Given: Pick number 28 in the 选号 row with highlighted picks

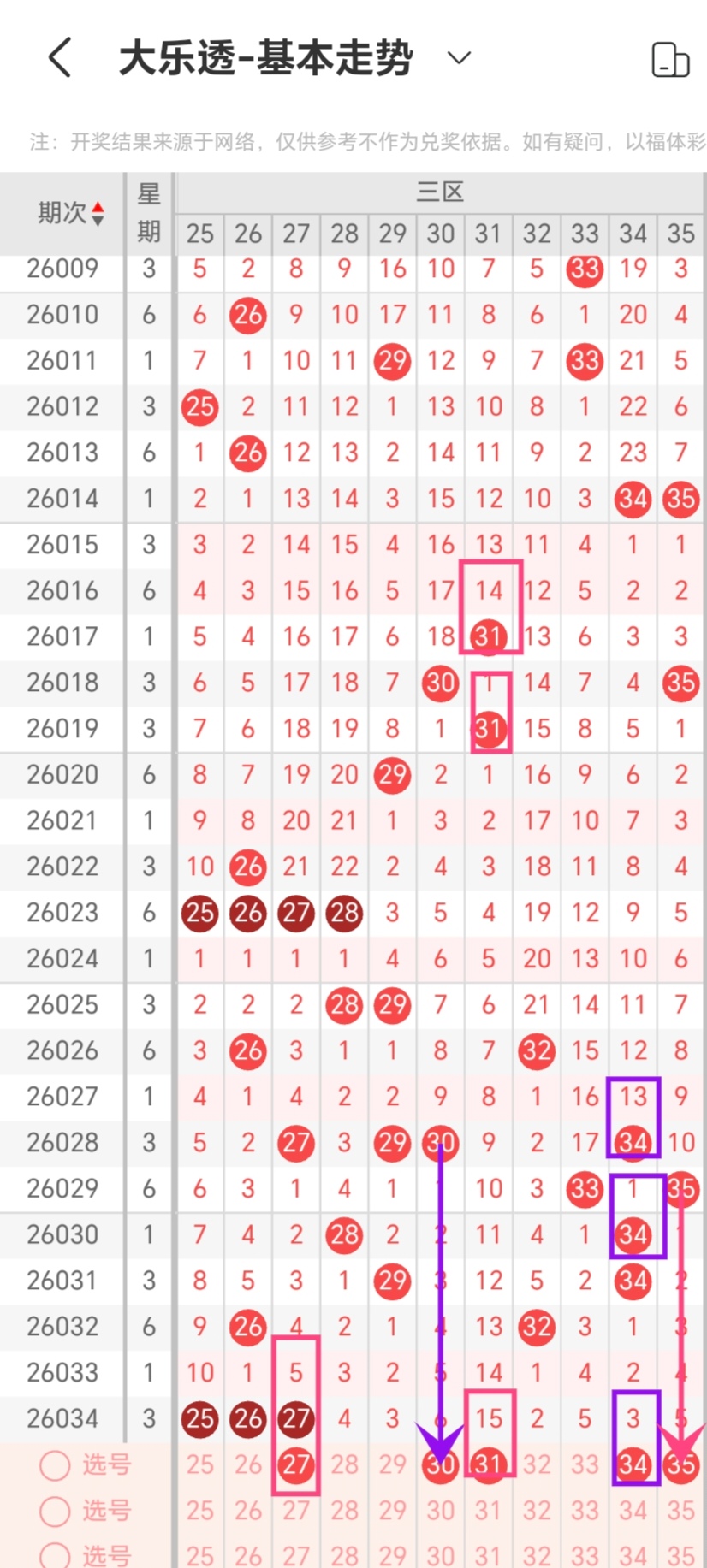Looking at the screenshot, I should 344,1464.
